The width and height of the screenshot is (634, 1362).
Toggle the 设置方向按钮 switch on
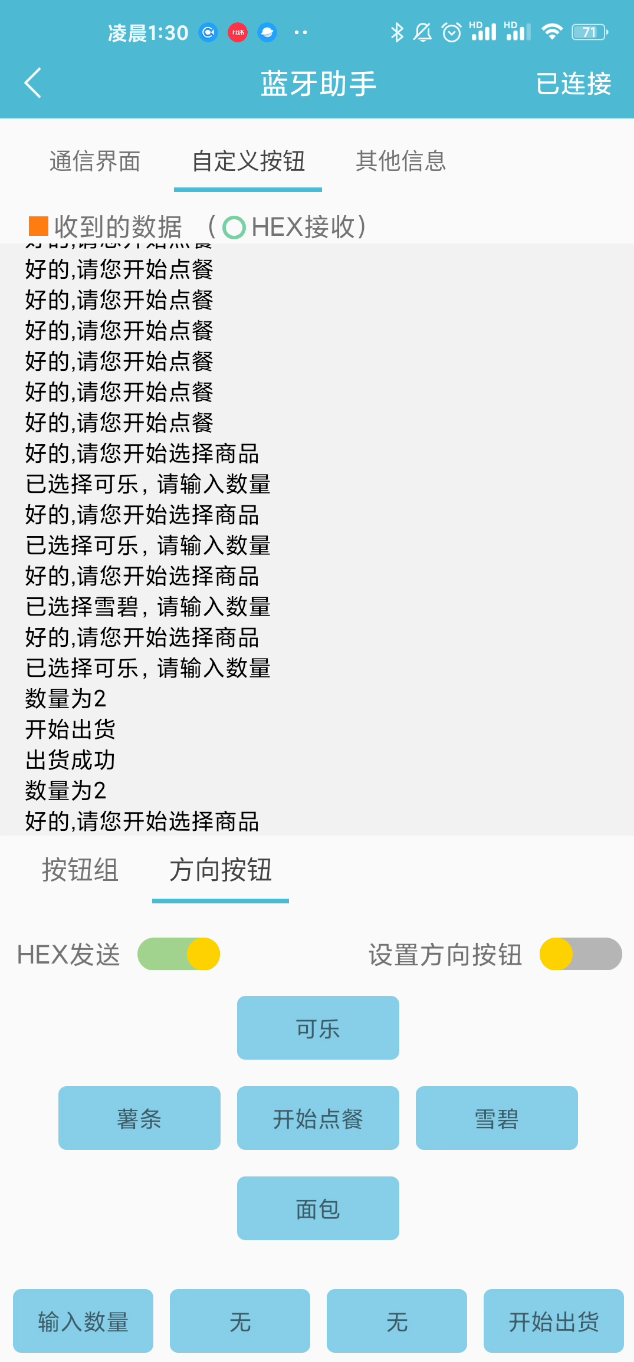(x=580, y=954)
